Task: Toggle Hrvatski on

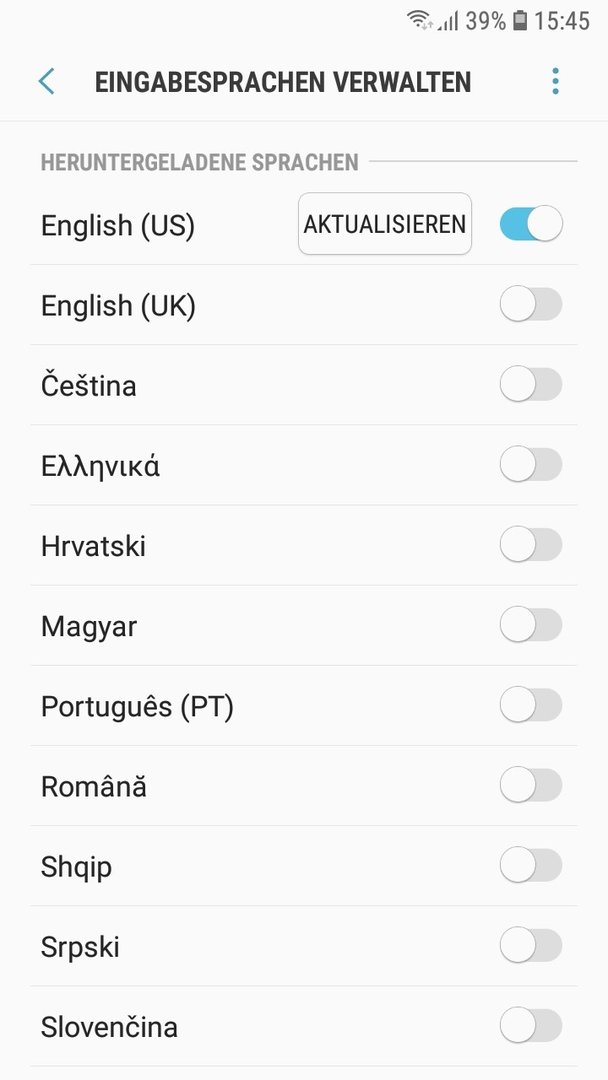Action: [531, 545]
